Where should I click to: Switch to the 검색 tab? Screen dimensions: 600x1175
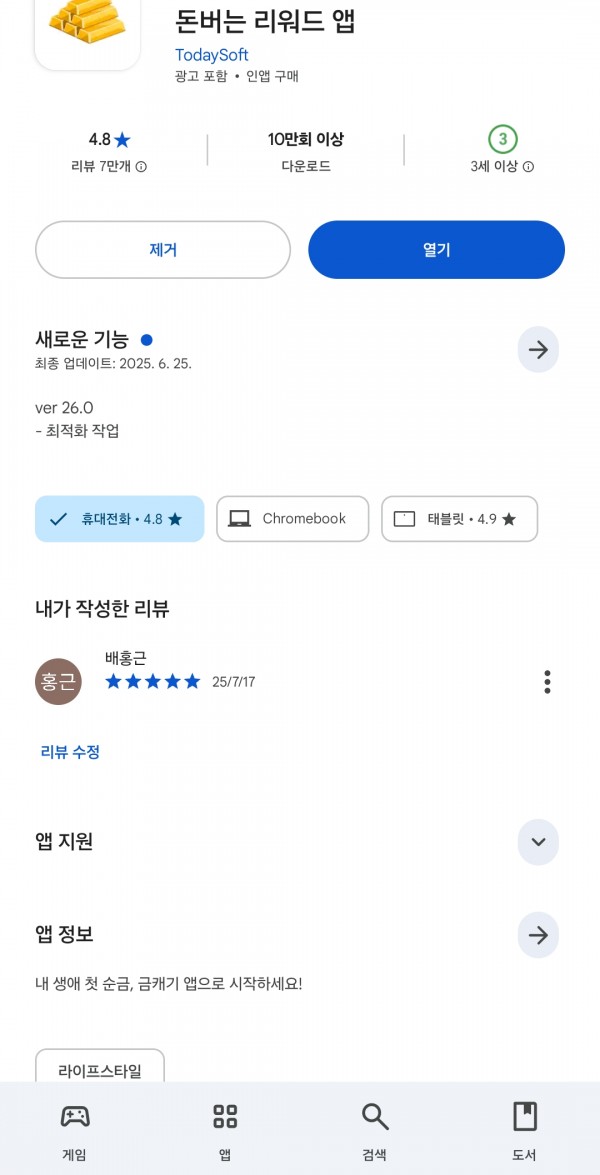[375, 1130]
